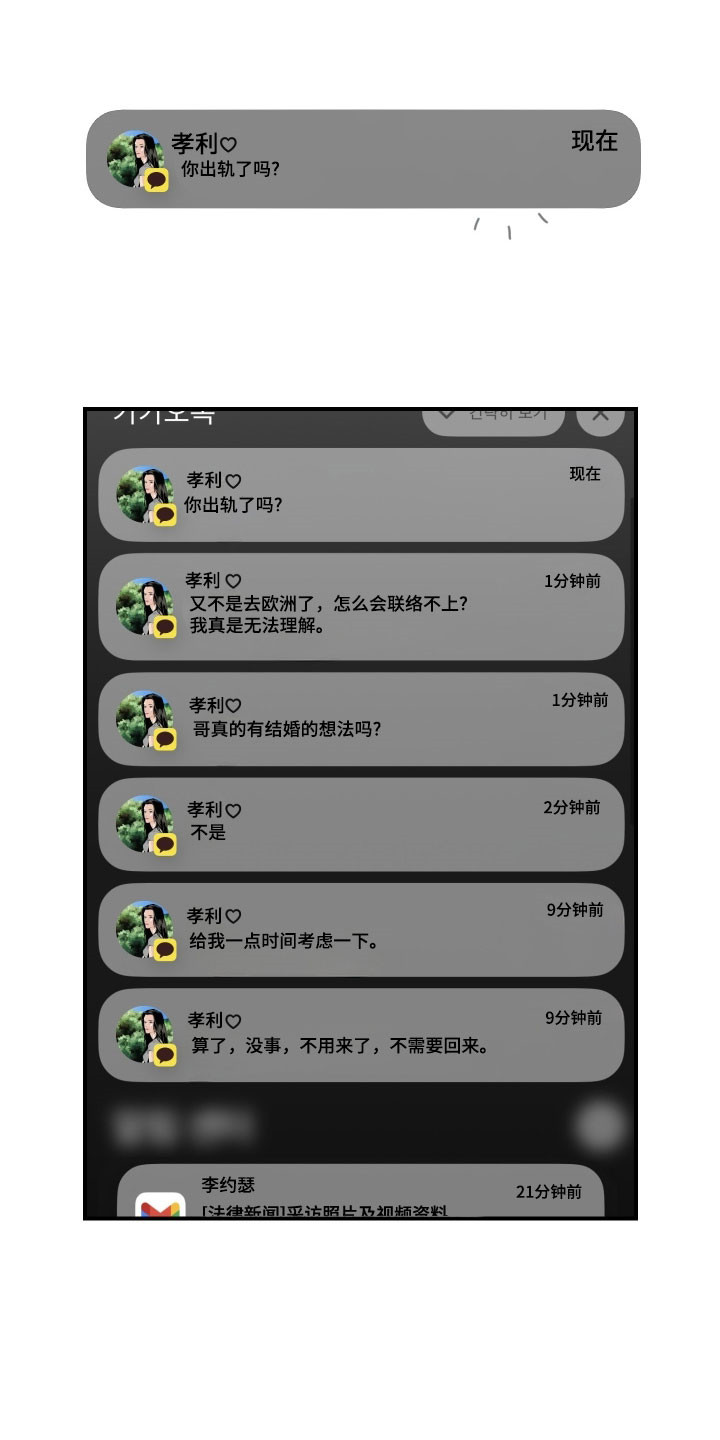The width and height of the screenshot is (720, 1440).
Task: Tap the "现在" timestamp on the top banner
Action: pyautogui.click(x=596, y=142)
